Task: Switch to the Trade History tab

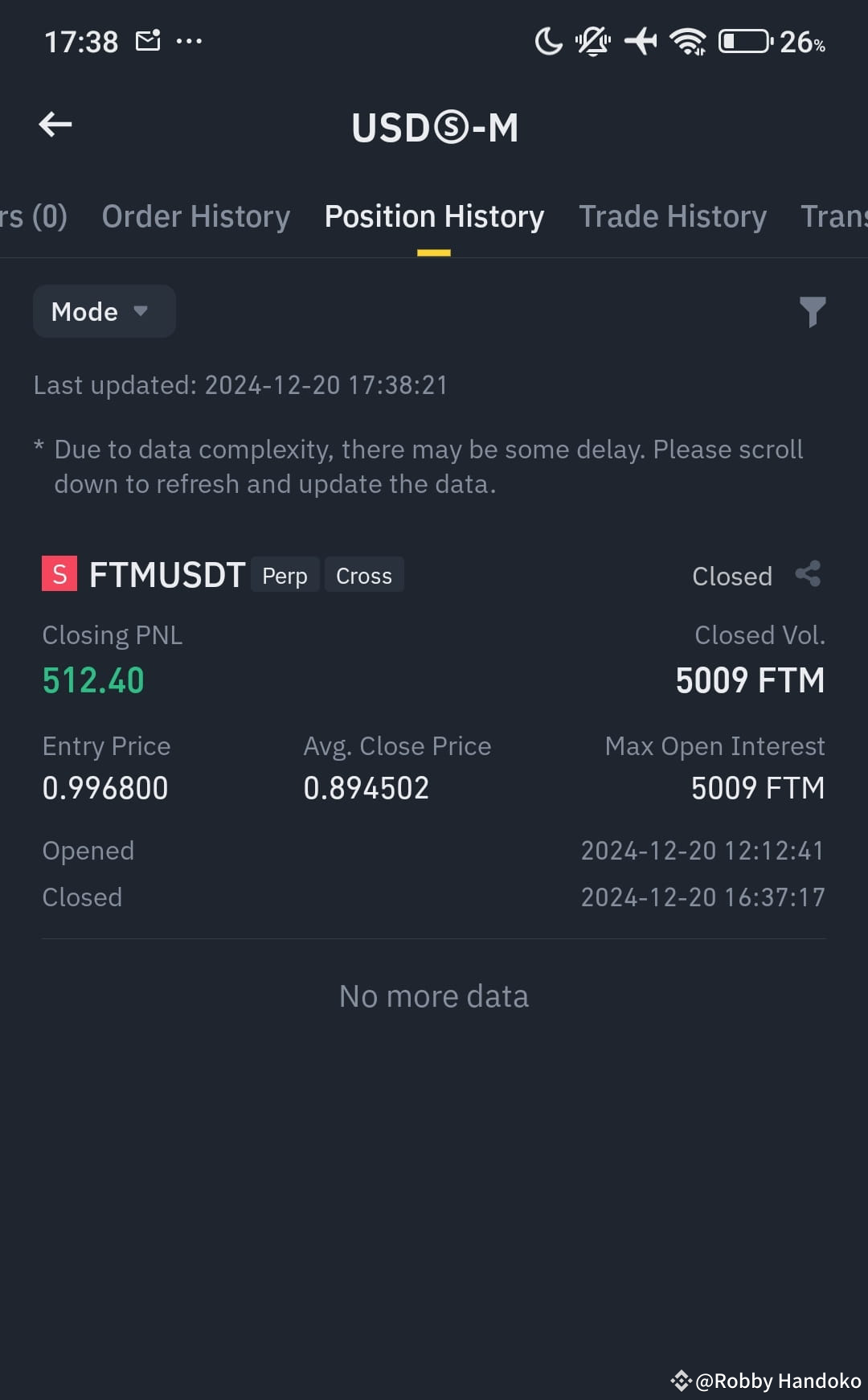Action: pos(672,216)
